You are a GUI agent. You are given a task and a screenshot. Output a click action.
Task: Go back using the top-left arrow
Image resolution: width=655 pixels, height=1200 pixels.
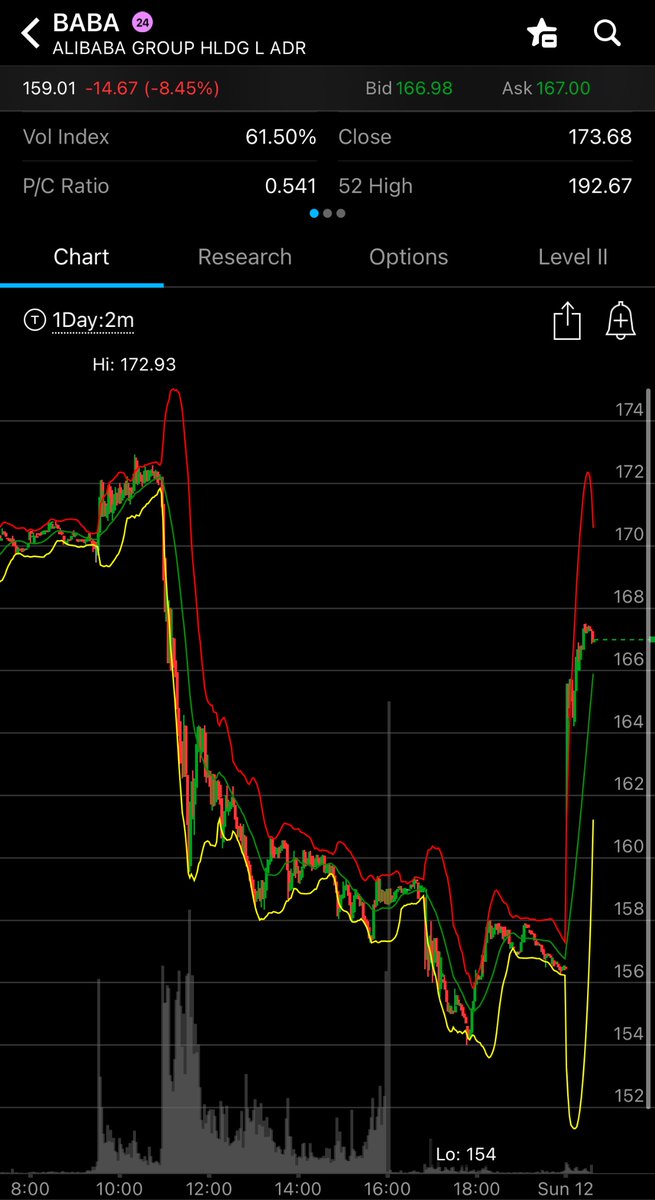31,33
